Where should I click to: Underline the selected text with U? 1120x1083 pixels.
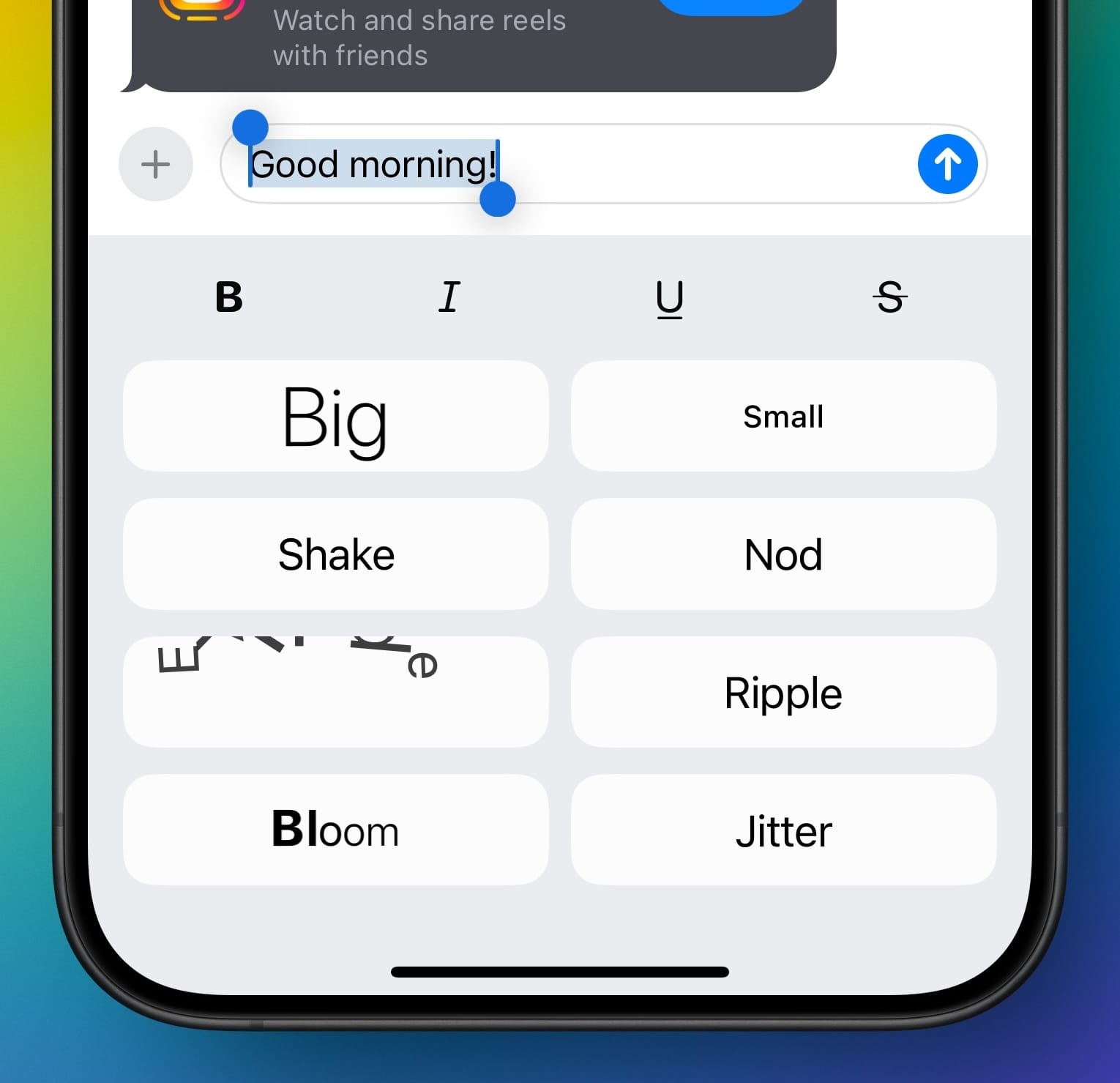tap(670, 299)
